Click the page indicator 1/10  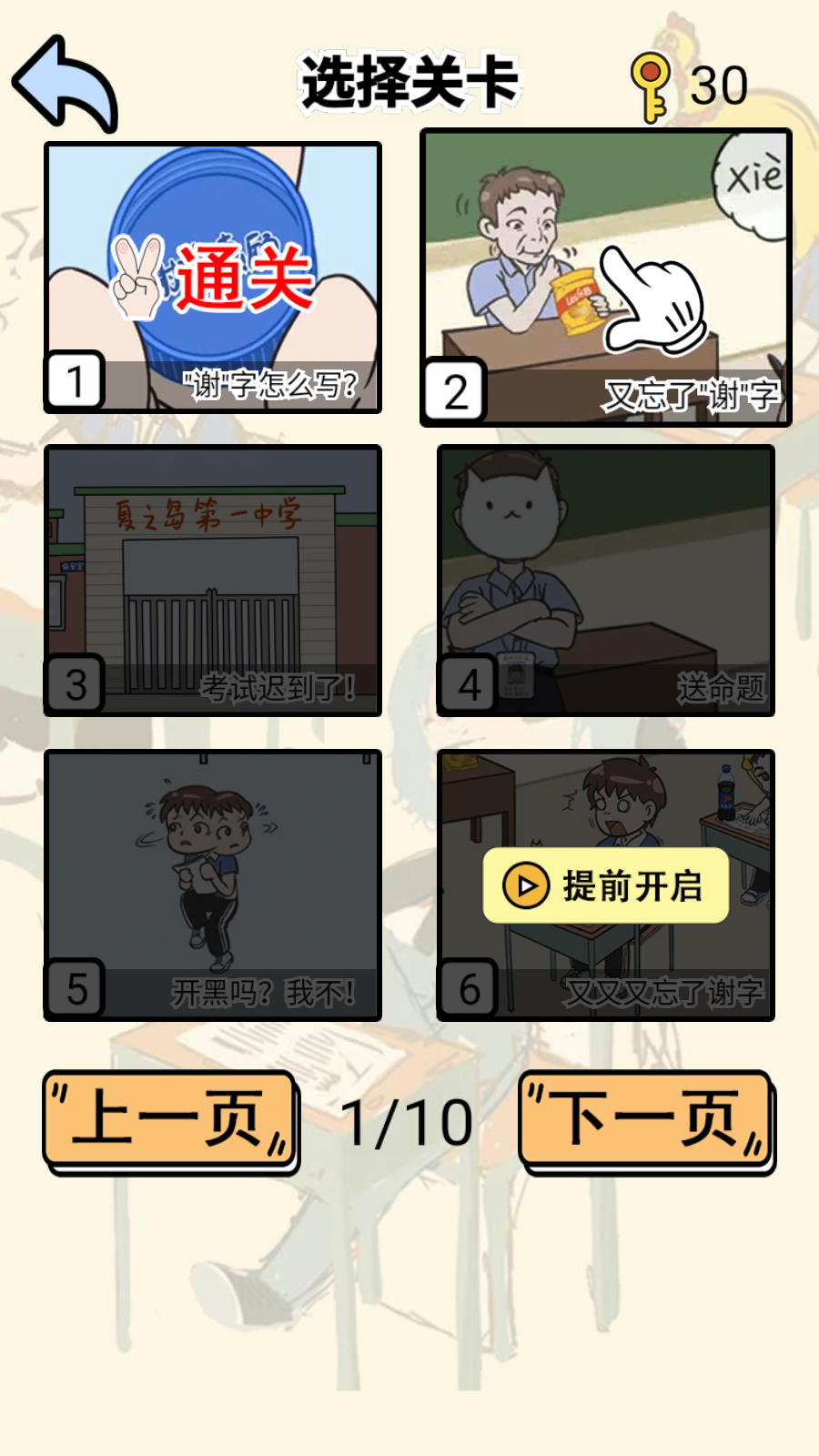tap(409, 1121)
